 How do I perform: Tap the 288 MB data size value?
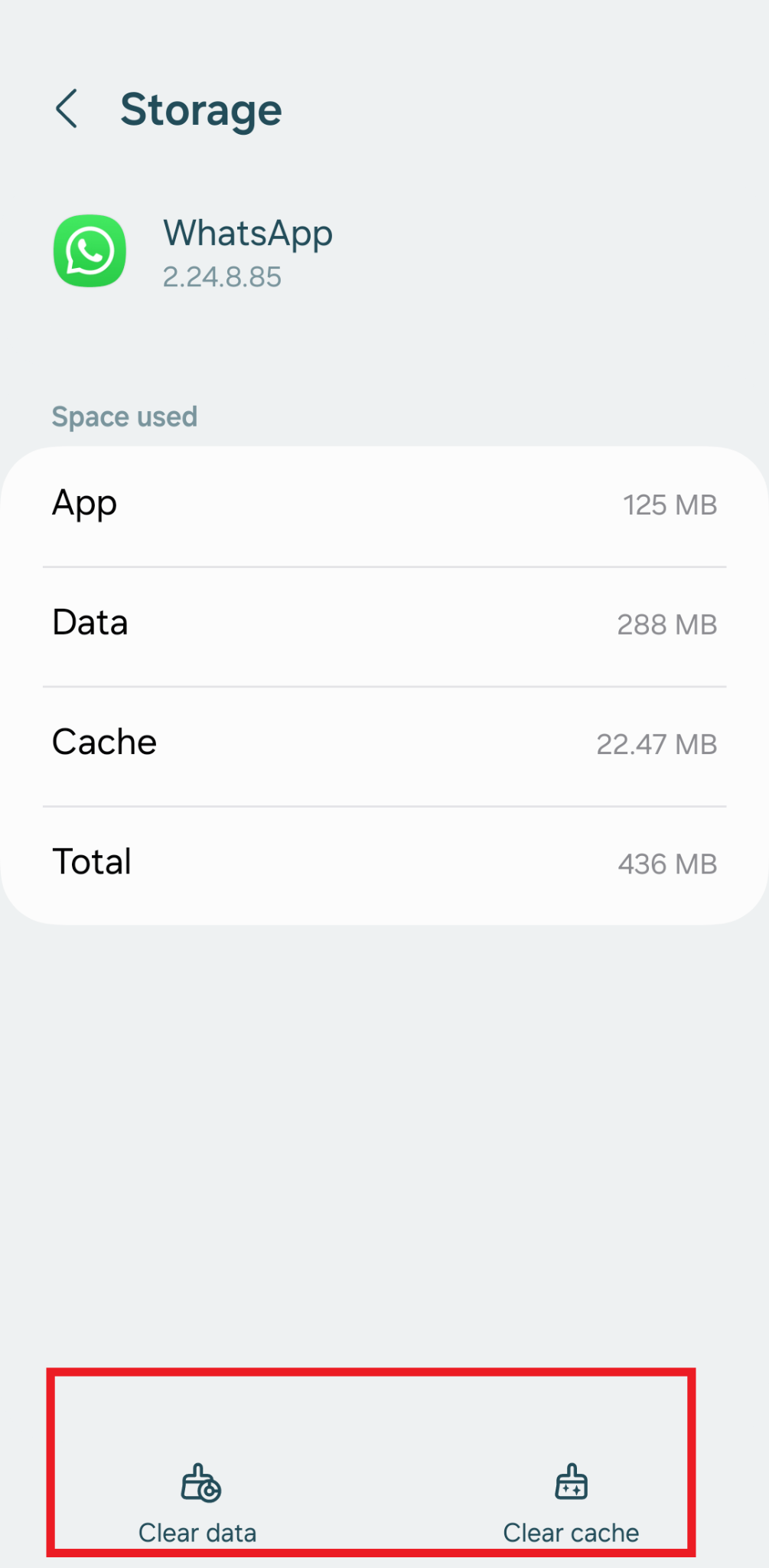tap(666, 625)
